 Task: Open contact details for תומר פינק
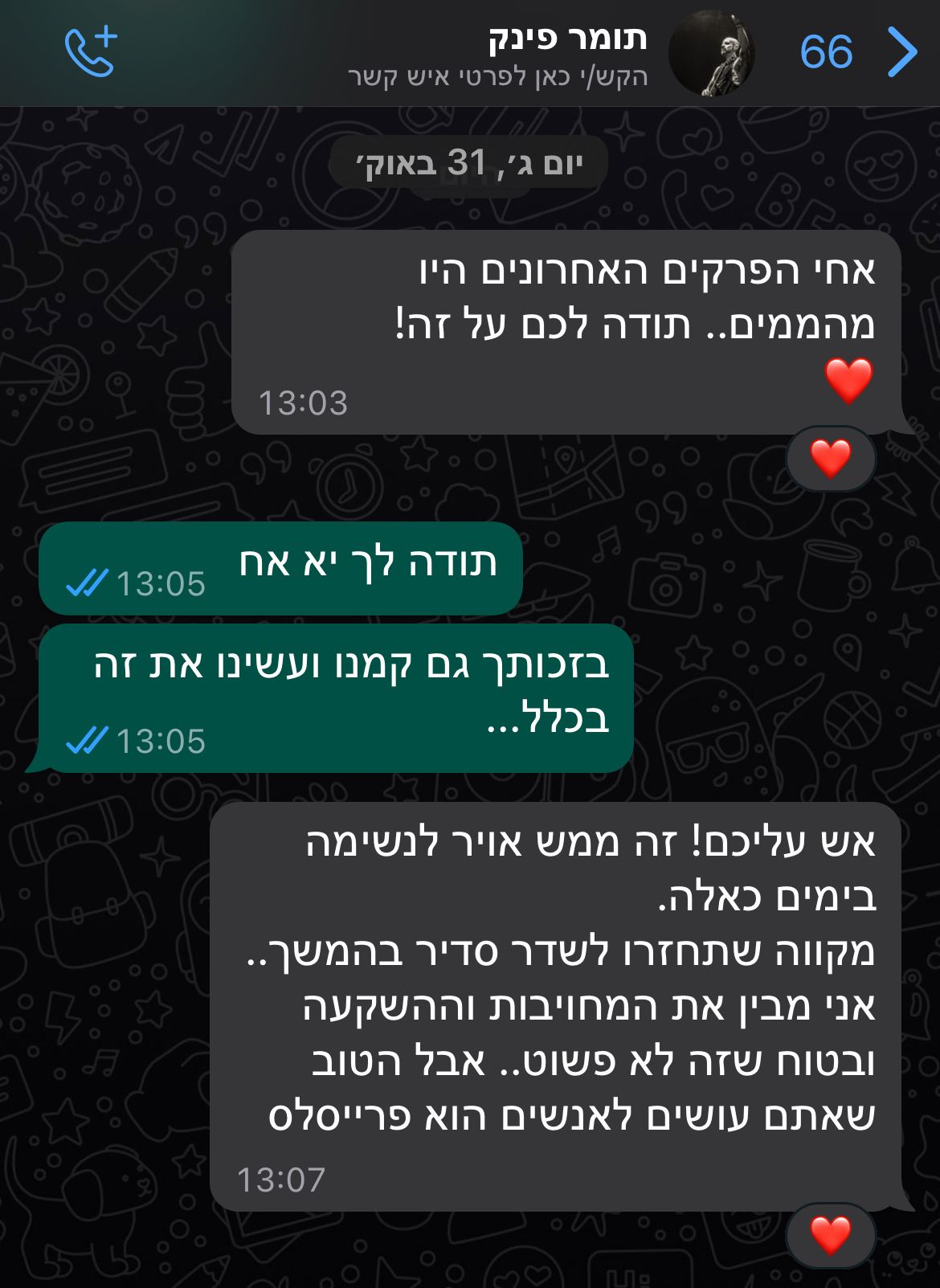498,55
